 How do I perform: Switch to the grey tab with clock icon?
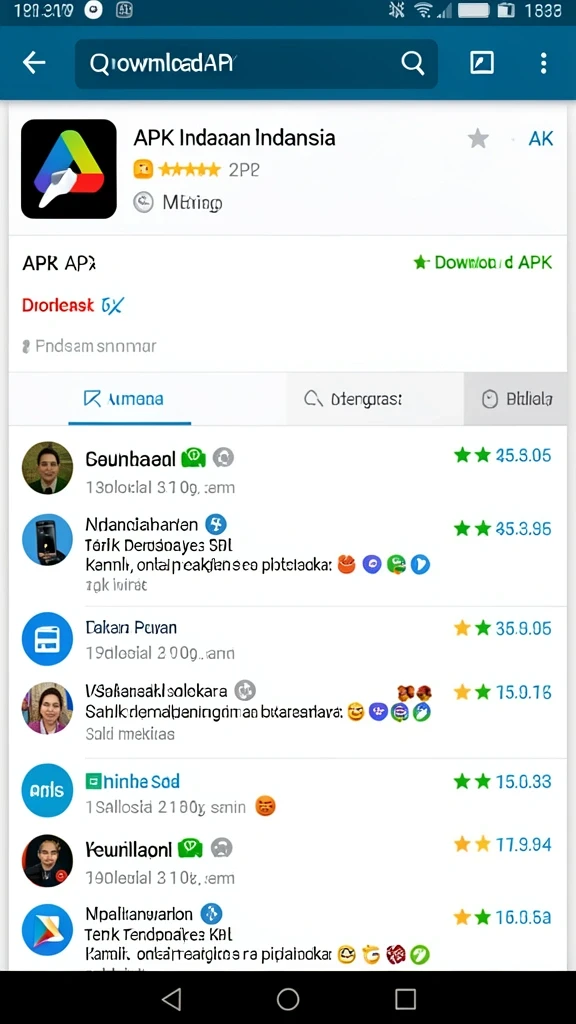pos(516,399)
